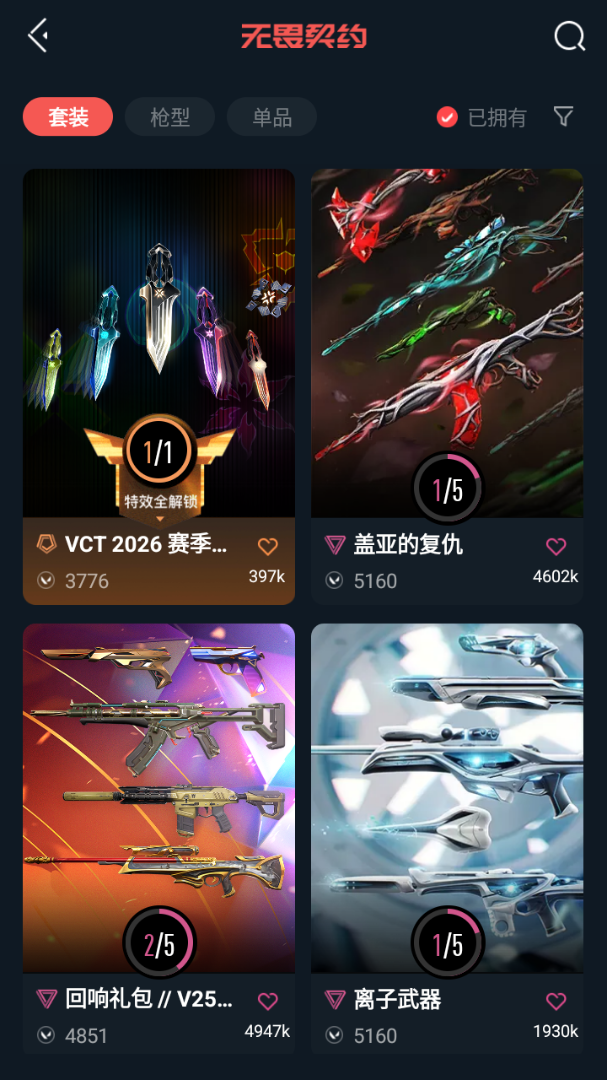Like the VCT 2026 赛季 bundle

tap(267, 547)
